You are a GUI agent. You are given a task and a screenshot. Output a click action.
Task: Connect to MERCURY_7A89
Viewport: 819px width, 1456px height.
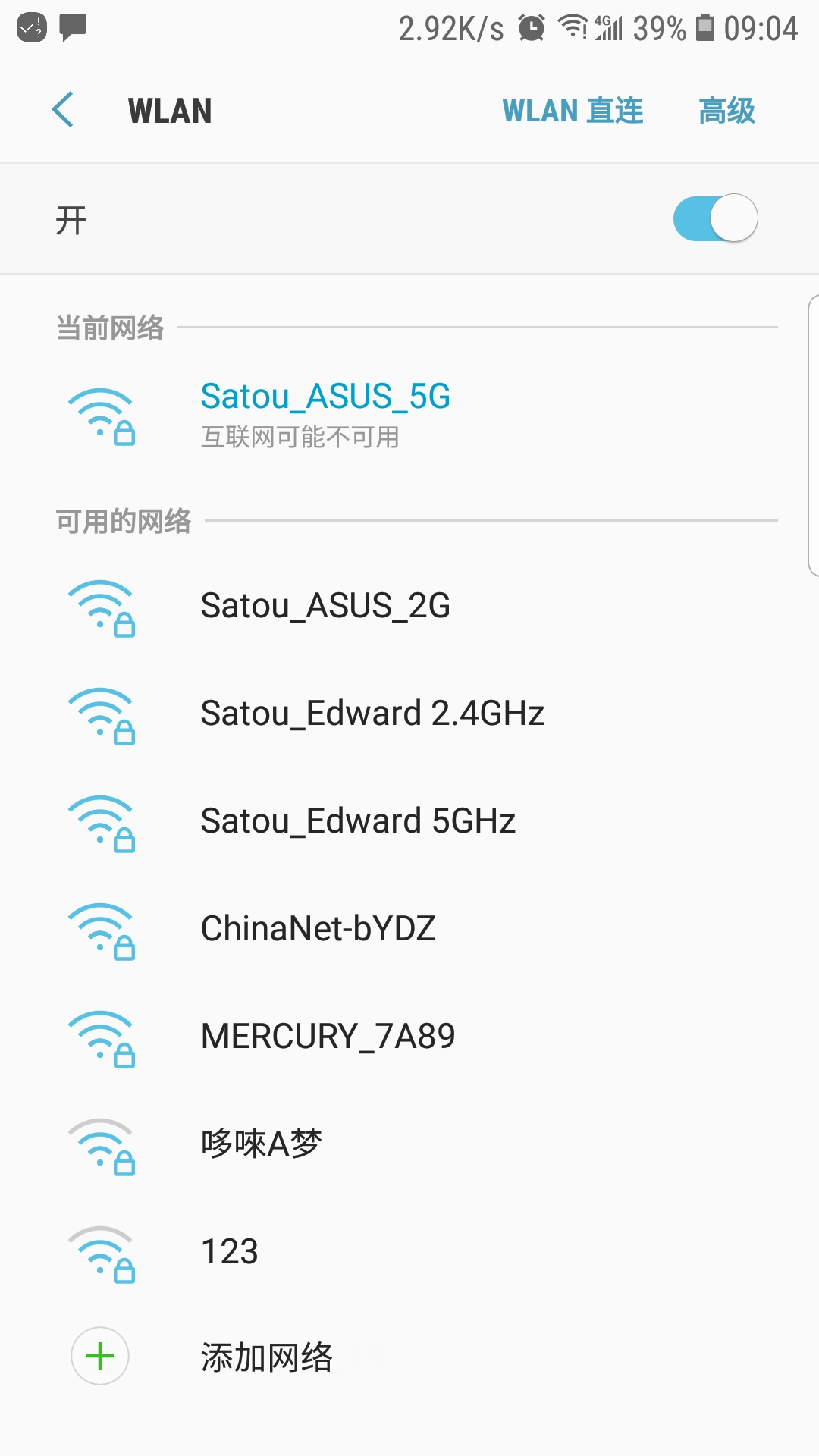pos(328,1037)
